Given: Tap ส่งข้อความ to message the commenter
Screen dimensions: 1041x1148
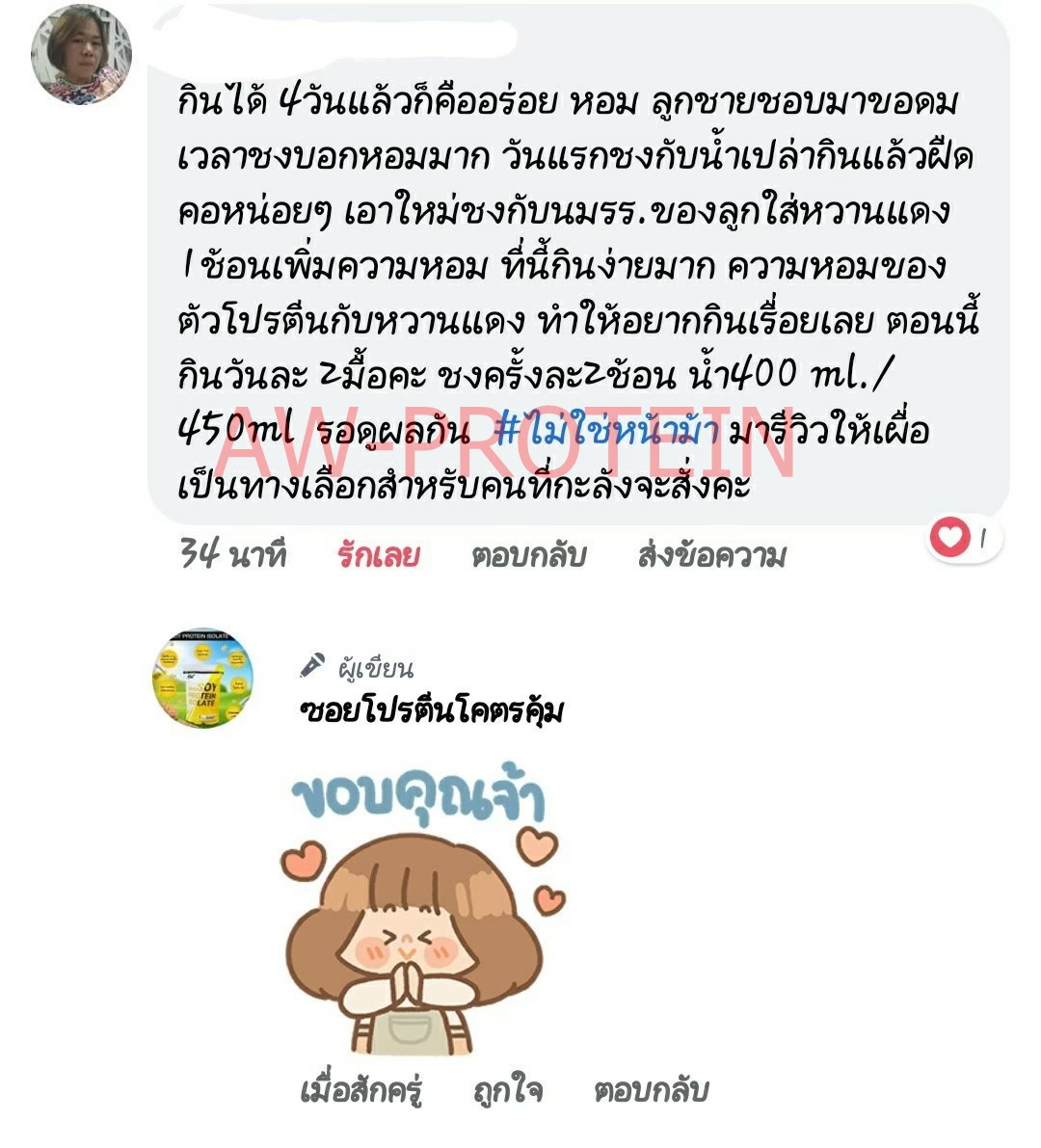Looking at the screenshot, I should (x=711, y=555).
